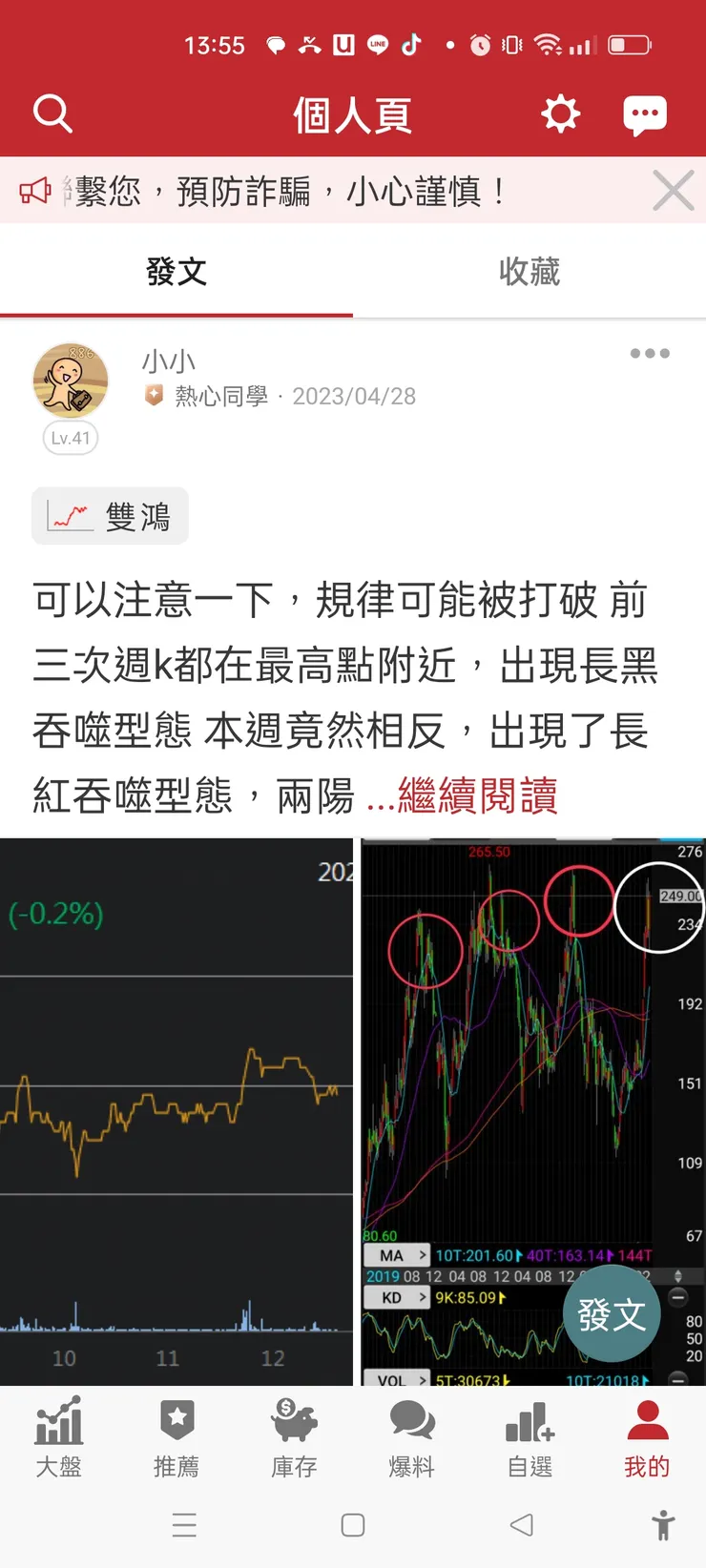Open 庫存 holdings via the piggy bank icon
The image size is (706, 1568).
tap(293, 1440)
